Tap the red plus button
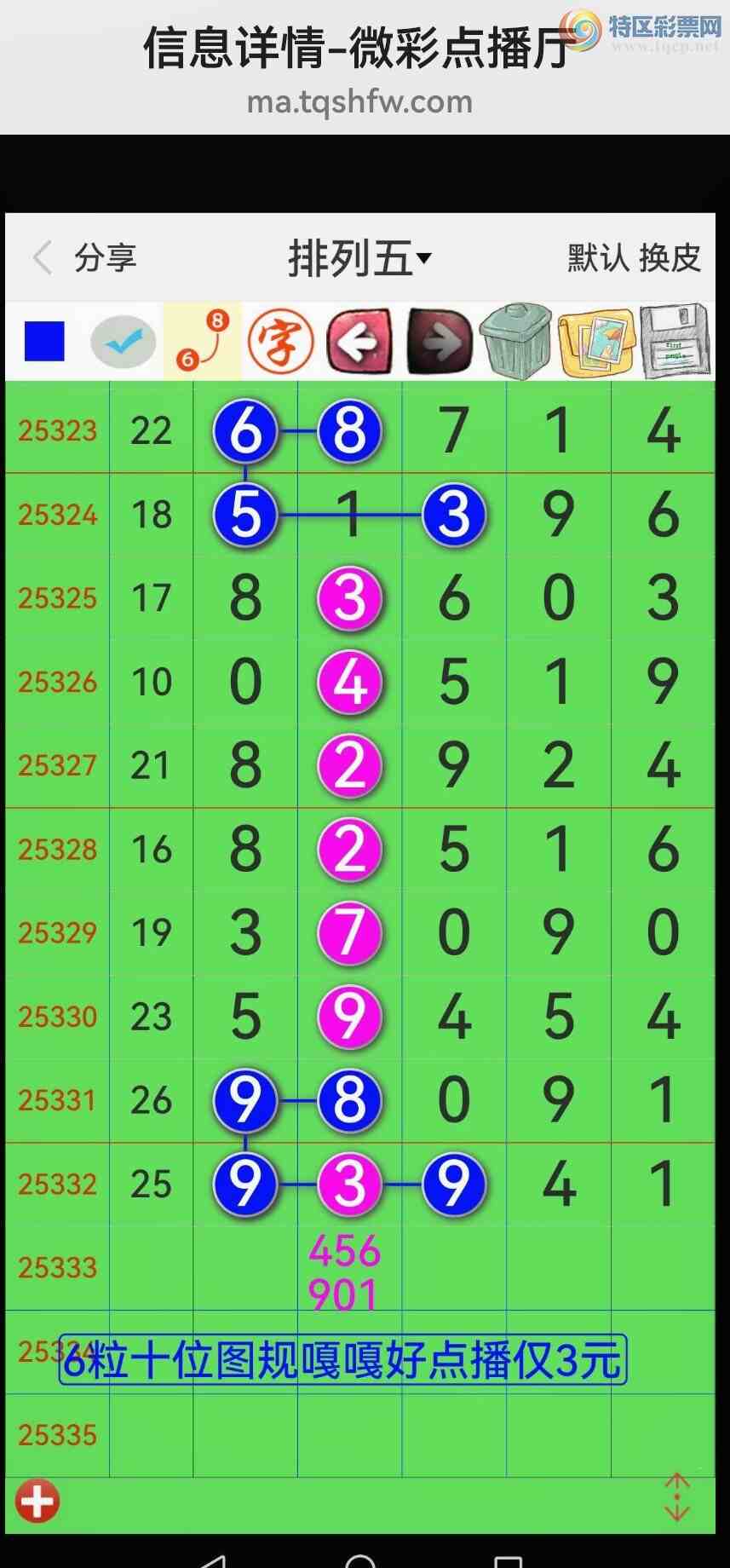The height and width of the screenshot is (1568, 730). point(37,1501)
